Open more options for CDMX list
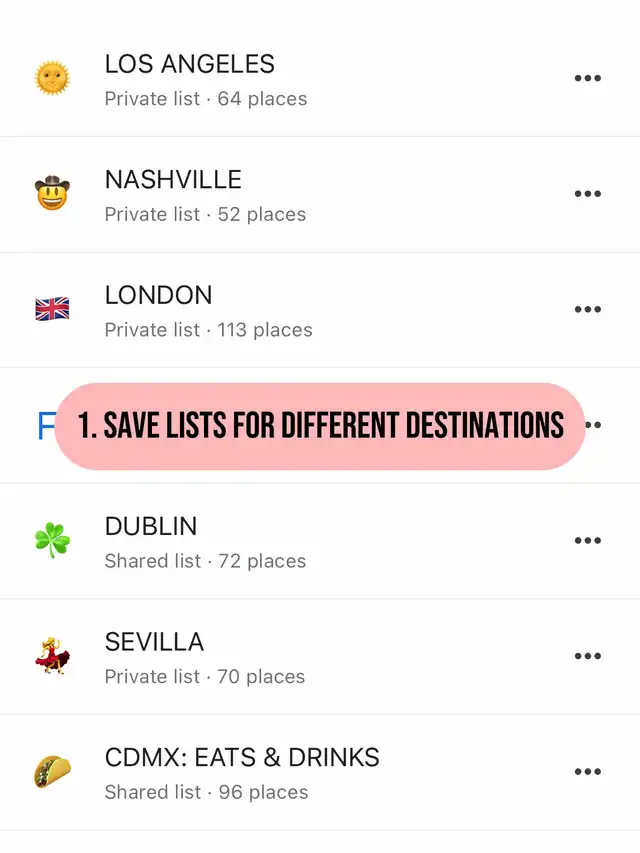The width and height of the screenshot is (640, 853). click(x=588, y=772)
